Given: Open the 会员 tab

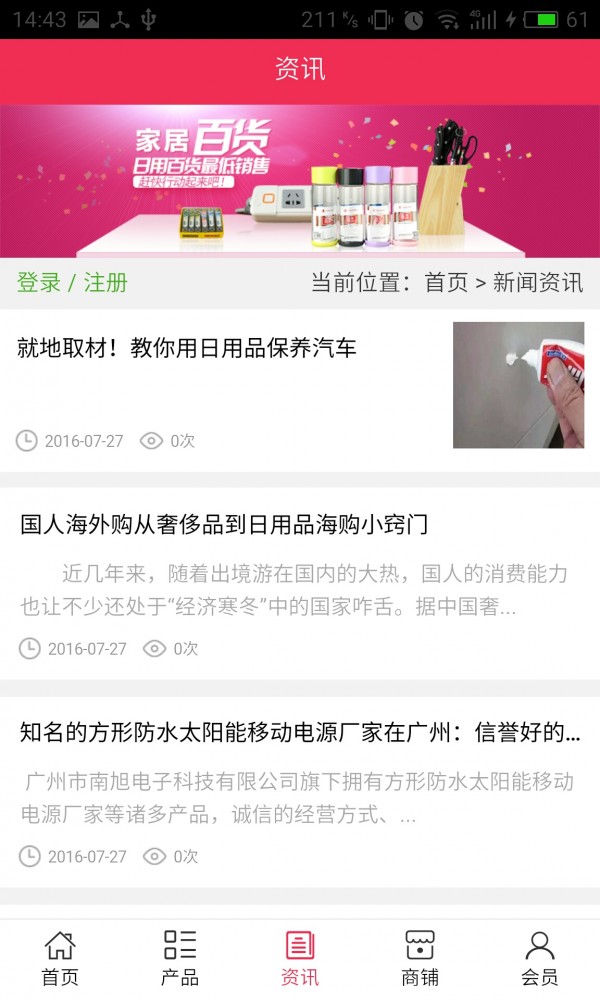Looking at the screenshot, I should click(540, 958).
